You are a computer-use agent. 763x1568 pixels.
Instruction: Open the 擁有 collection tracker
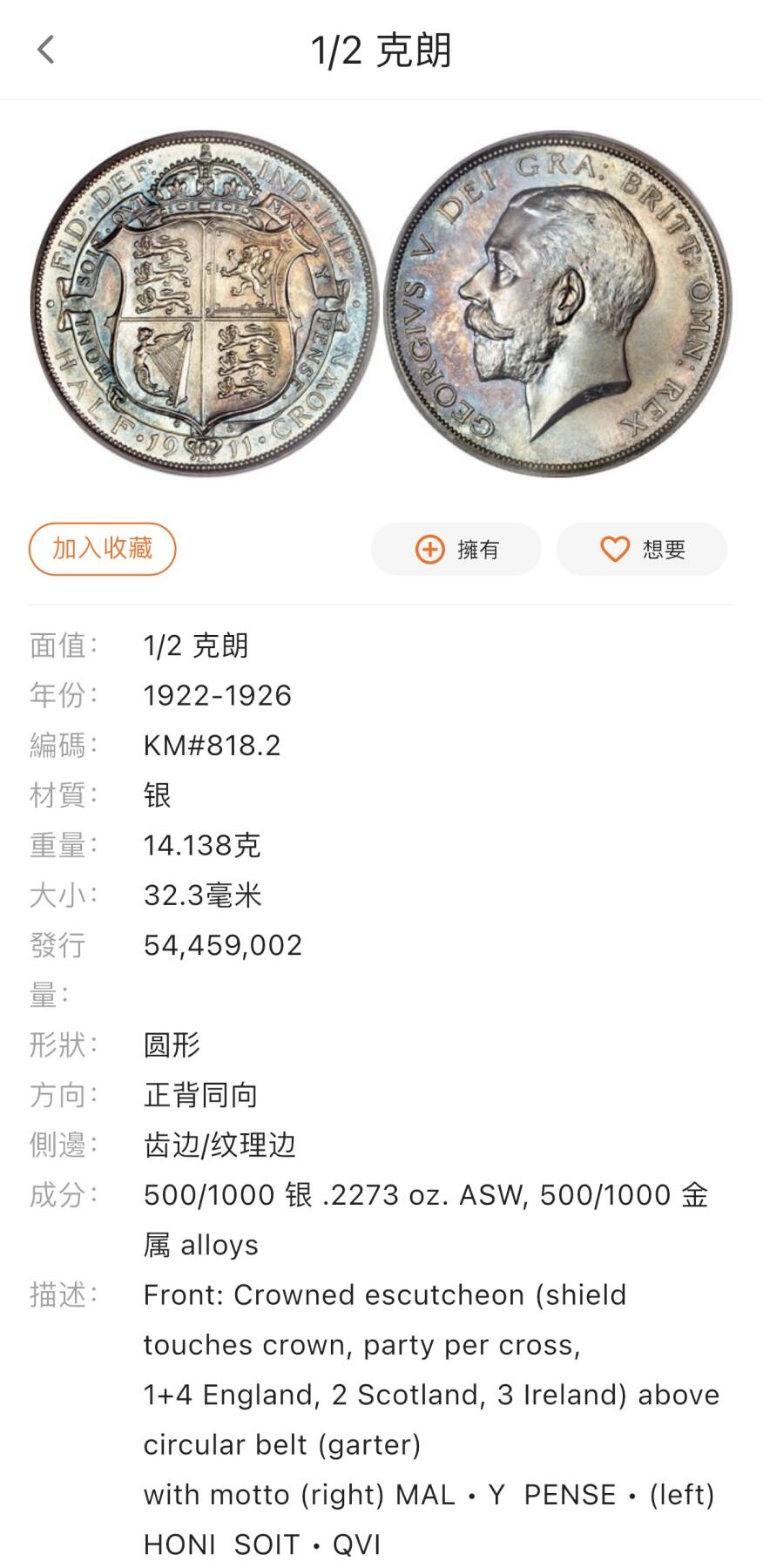[x=456, y=549]
